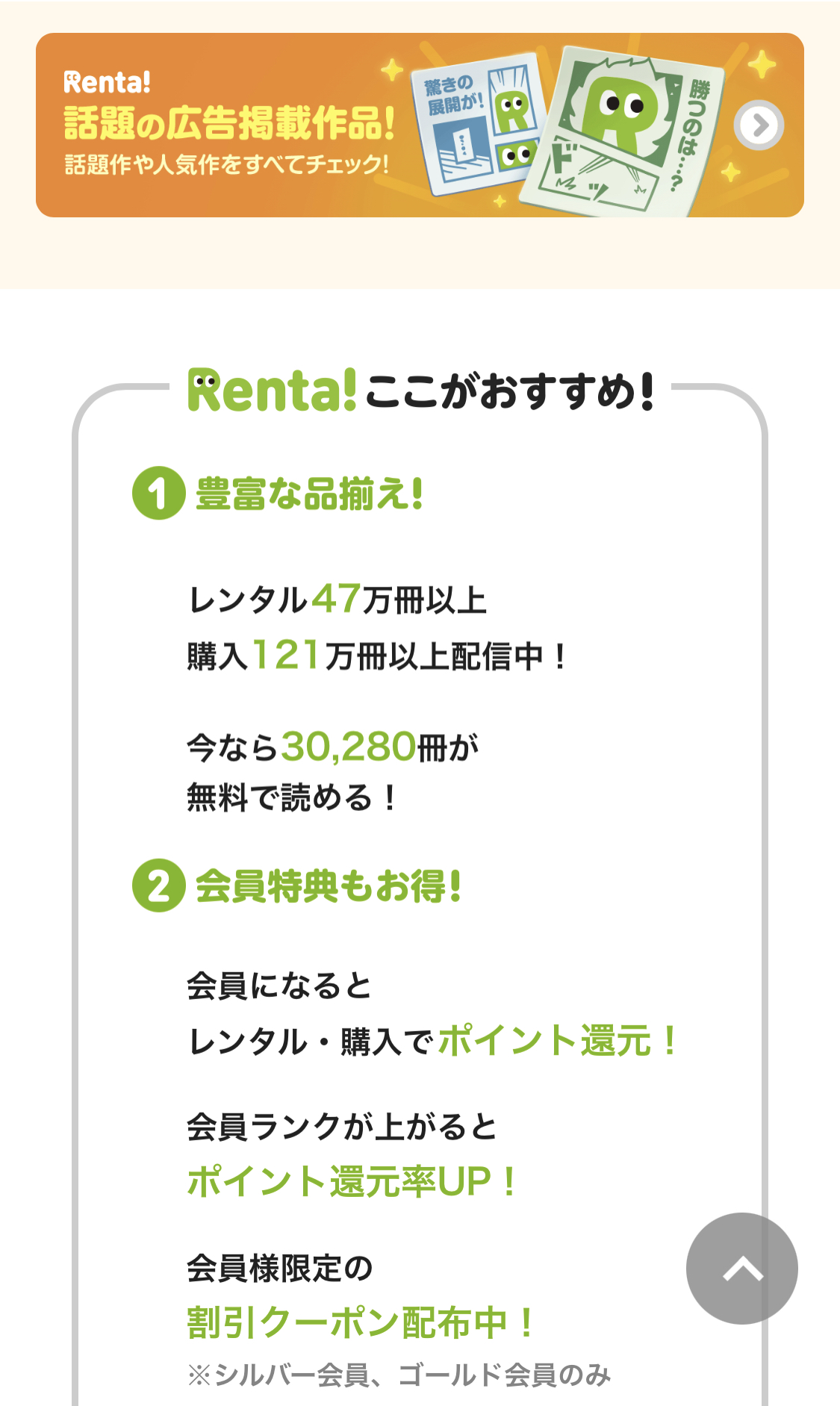Tap the scroll-to-top arrow button
Image resolution: width=840 pixels, height=1406 pixels.
(x=741, y=1268)
